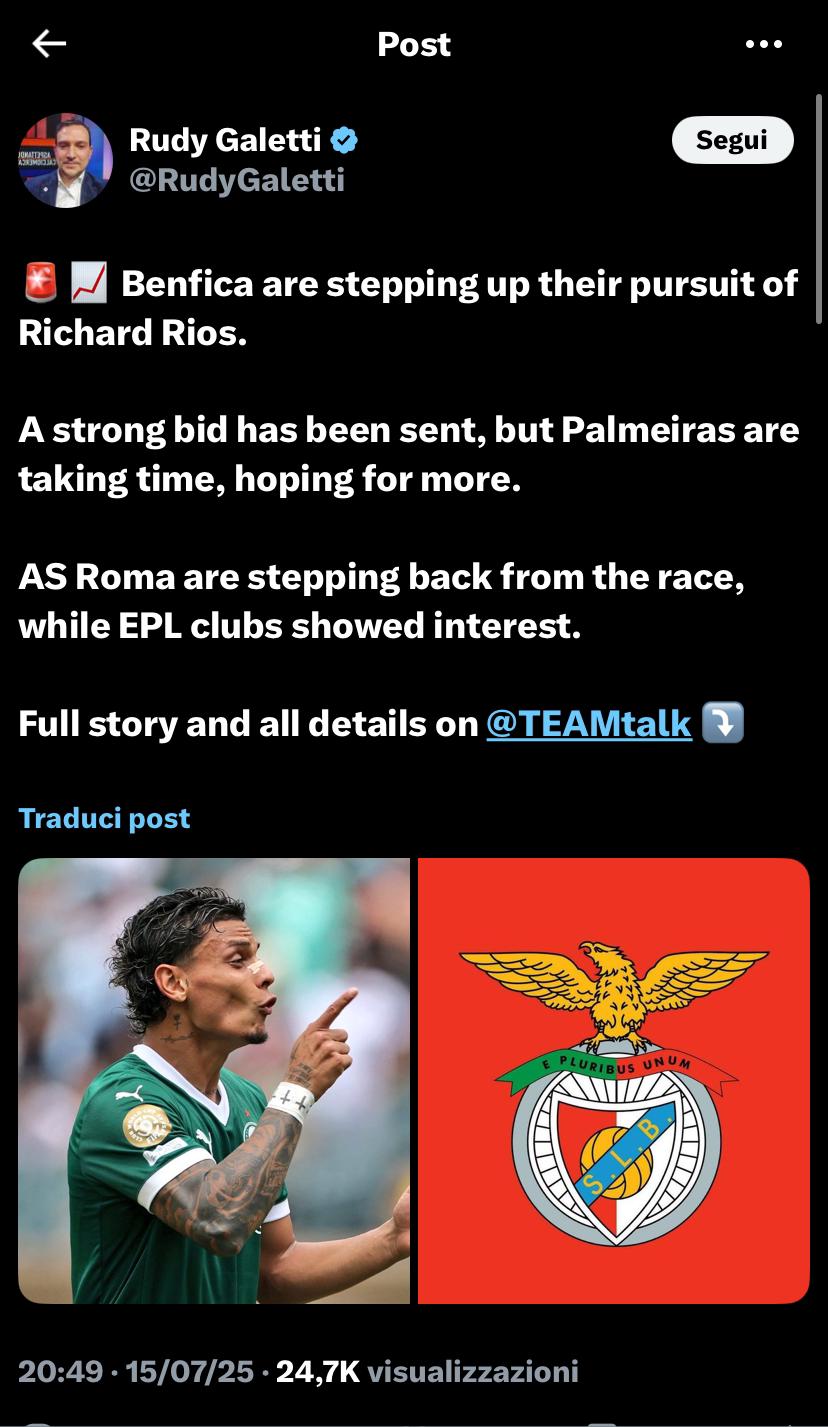This screenshot has width=828, height=1427.
Task: Go back using the arrow icon
Action: point(49,43)
